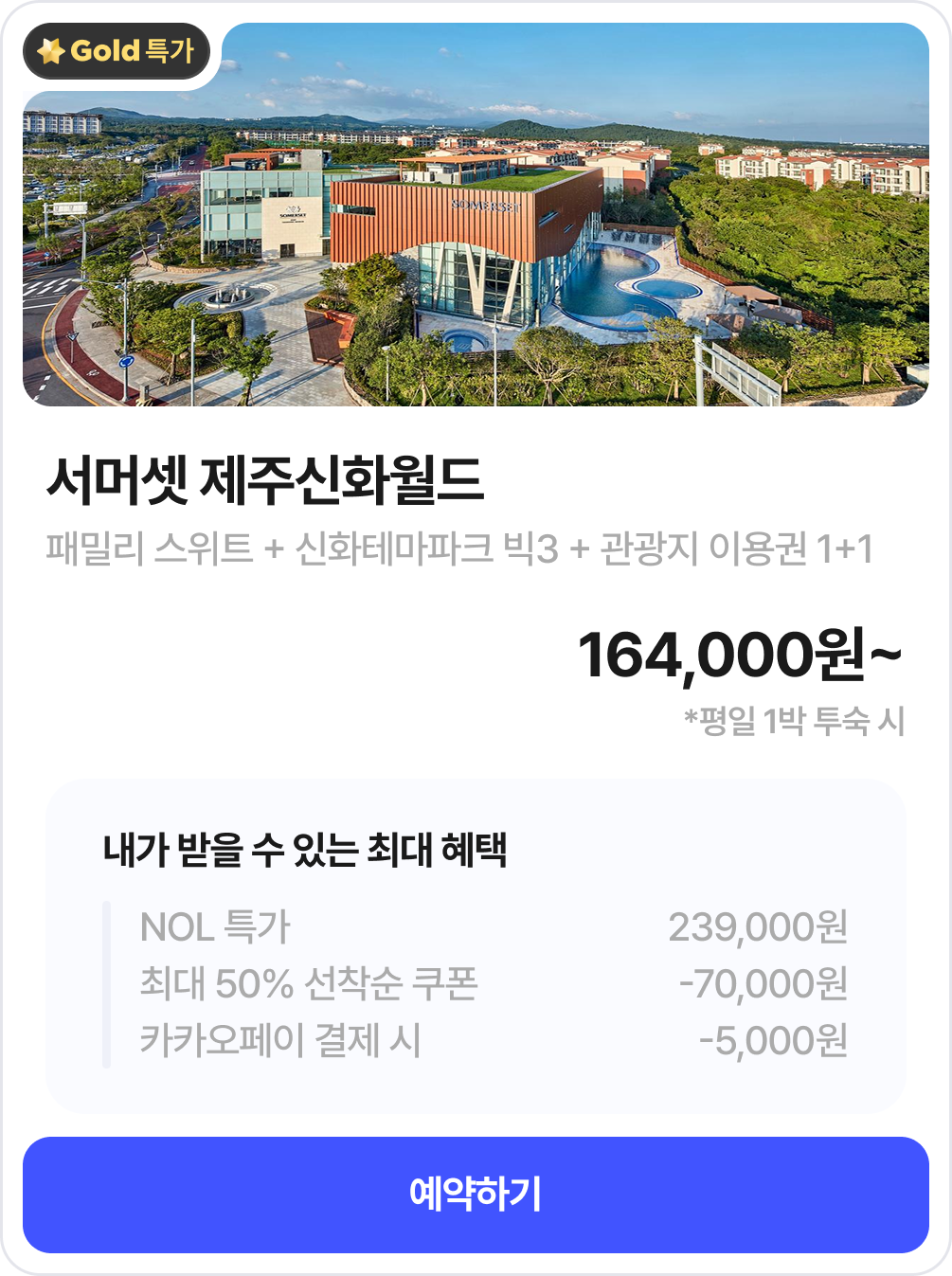Tap the 예약하기 reservation button
Image resolution: width=952 pixels, height=1276 pixels.
point(476,1195)
